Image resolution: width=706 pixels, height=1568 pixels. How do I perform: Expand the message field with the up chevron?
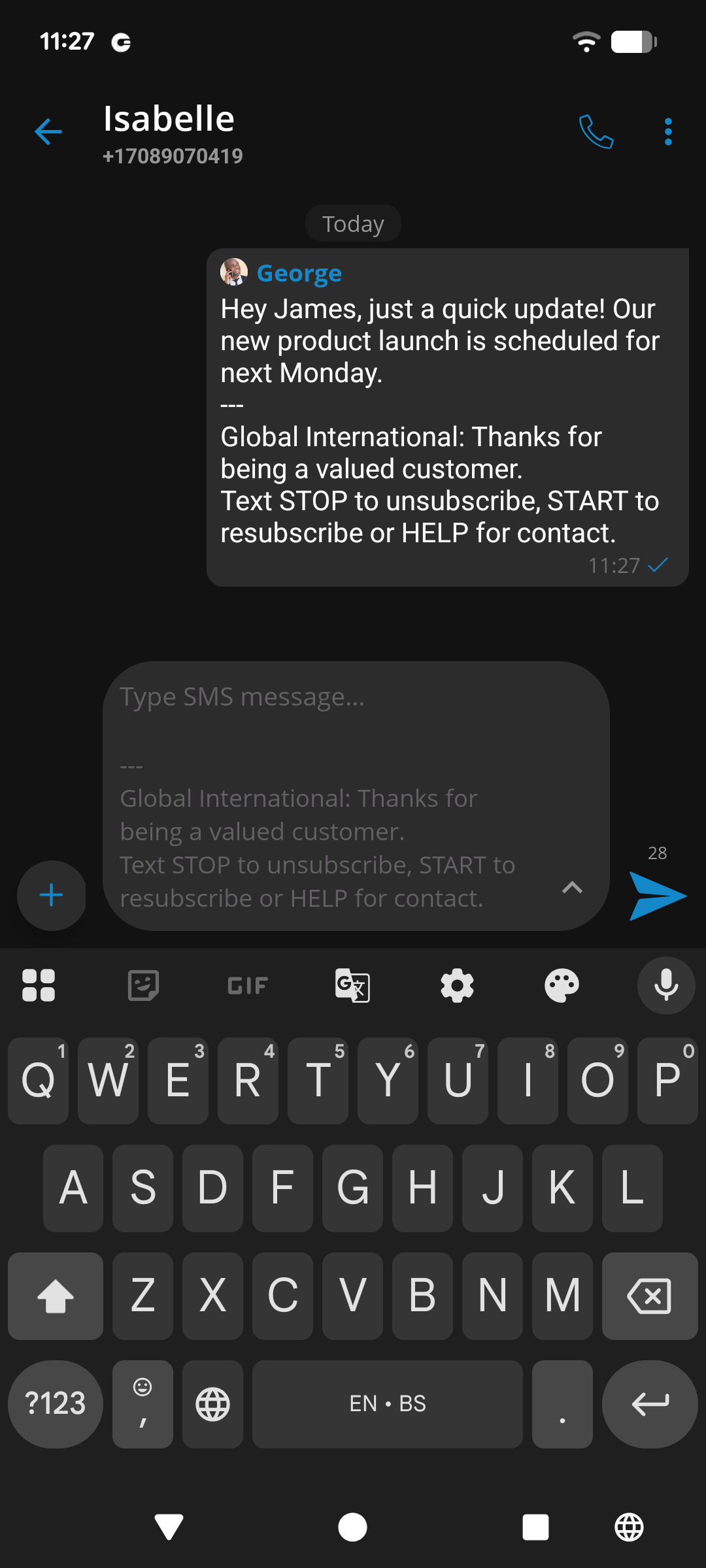click(x=573, y=889)
